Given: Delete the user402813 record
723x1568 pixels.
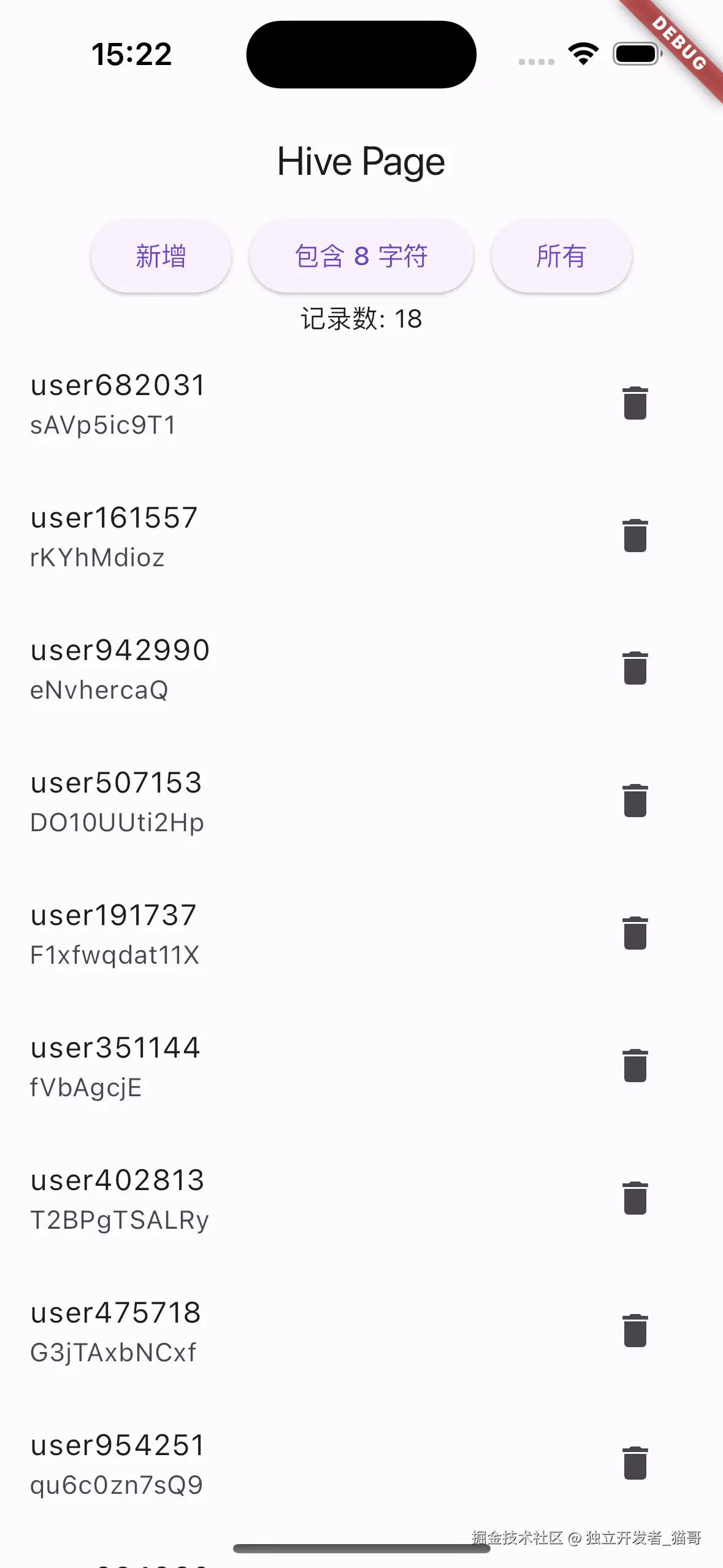Looking at the screenshot, I should point(635,1198).
